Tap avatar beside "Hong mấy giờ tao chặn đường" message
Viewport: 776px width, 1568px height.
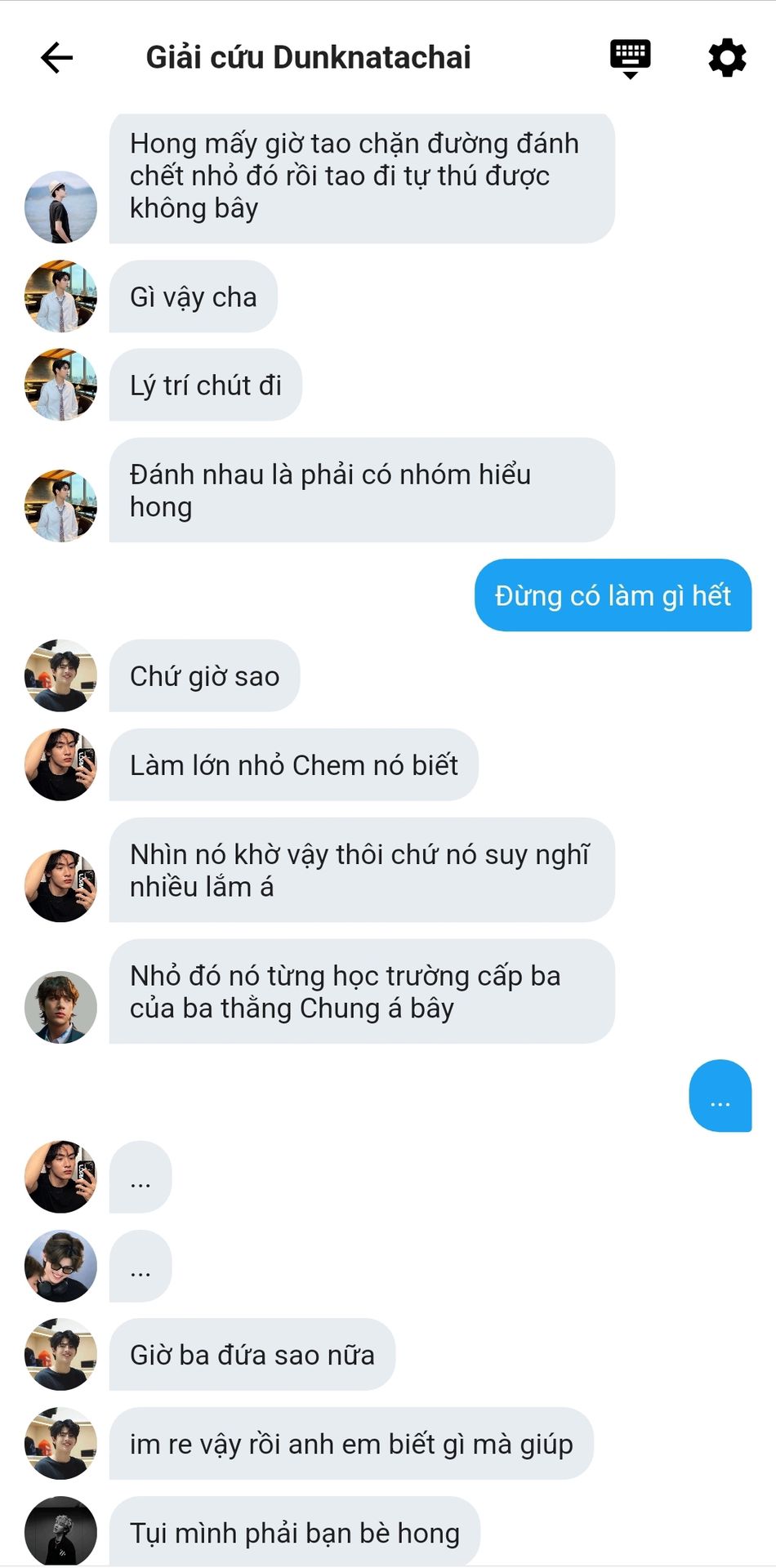[60, 207]
